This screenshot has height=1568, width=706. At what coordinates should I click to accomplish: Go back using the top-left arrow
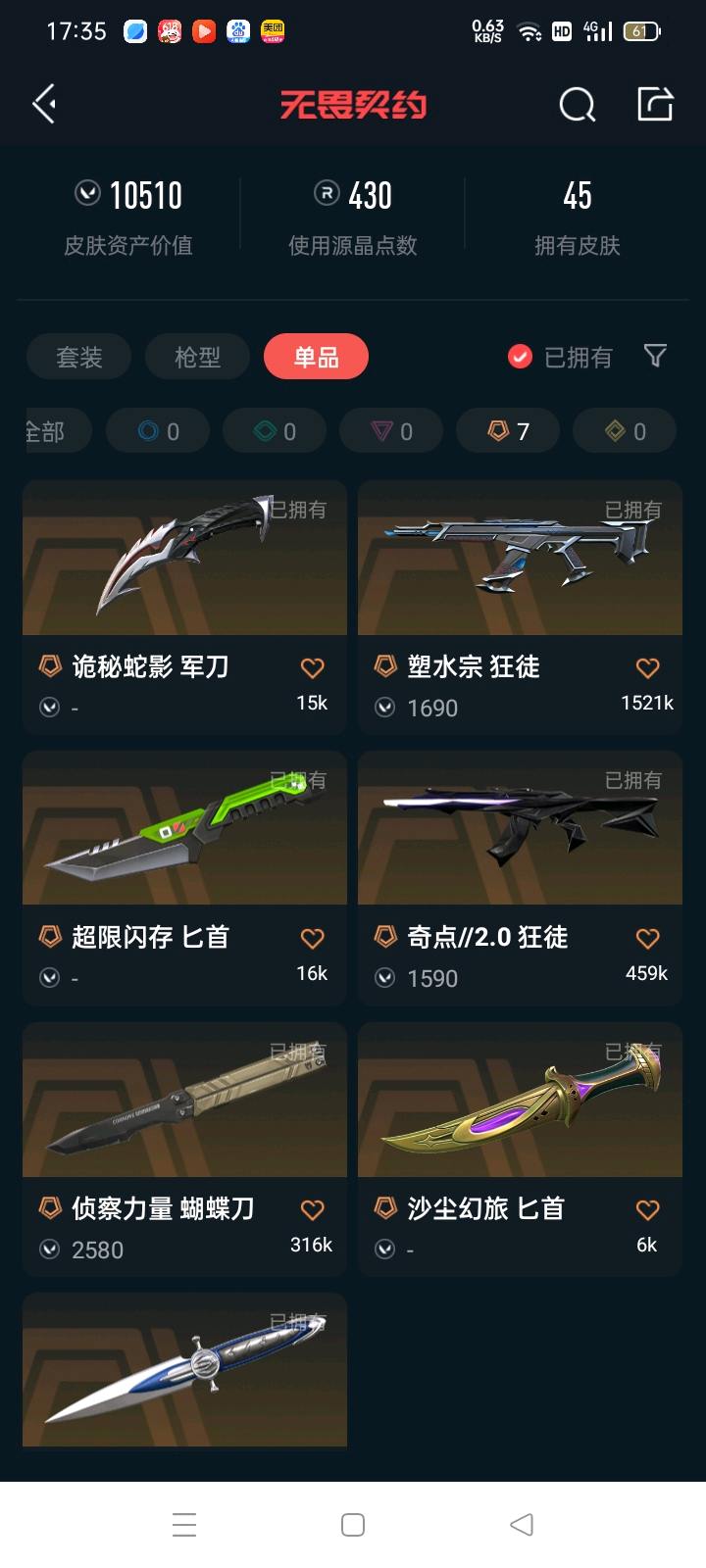44,104
